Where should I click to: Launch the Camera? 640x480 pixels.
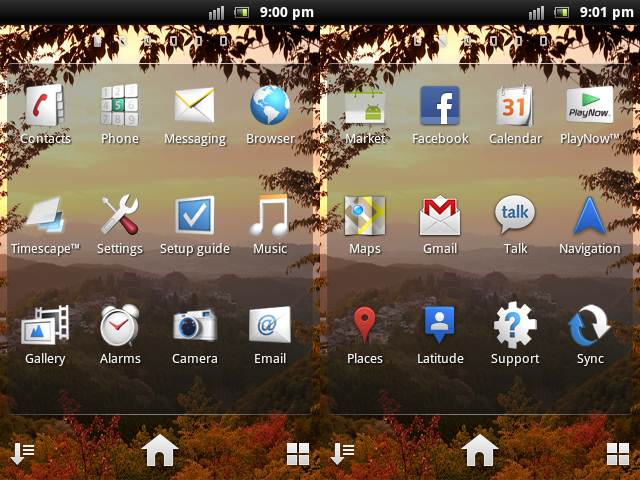click(x=195, y=326)
